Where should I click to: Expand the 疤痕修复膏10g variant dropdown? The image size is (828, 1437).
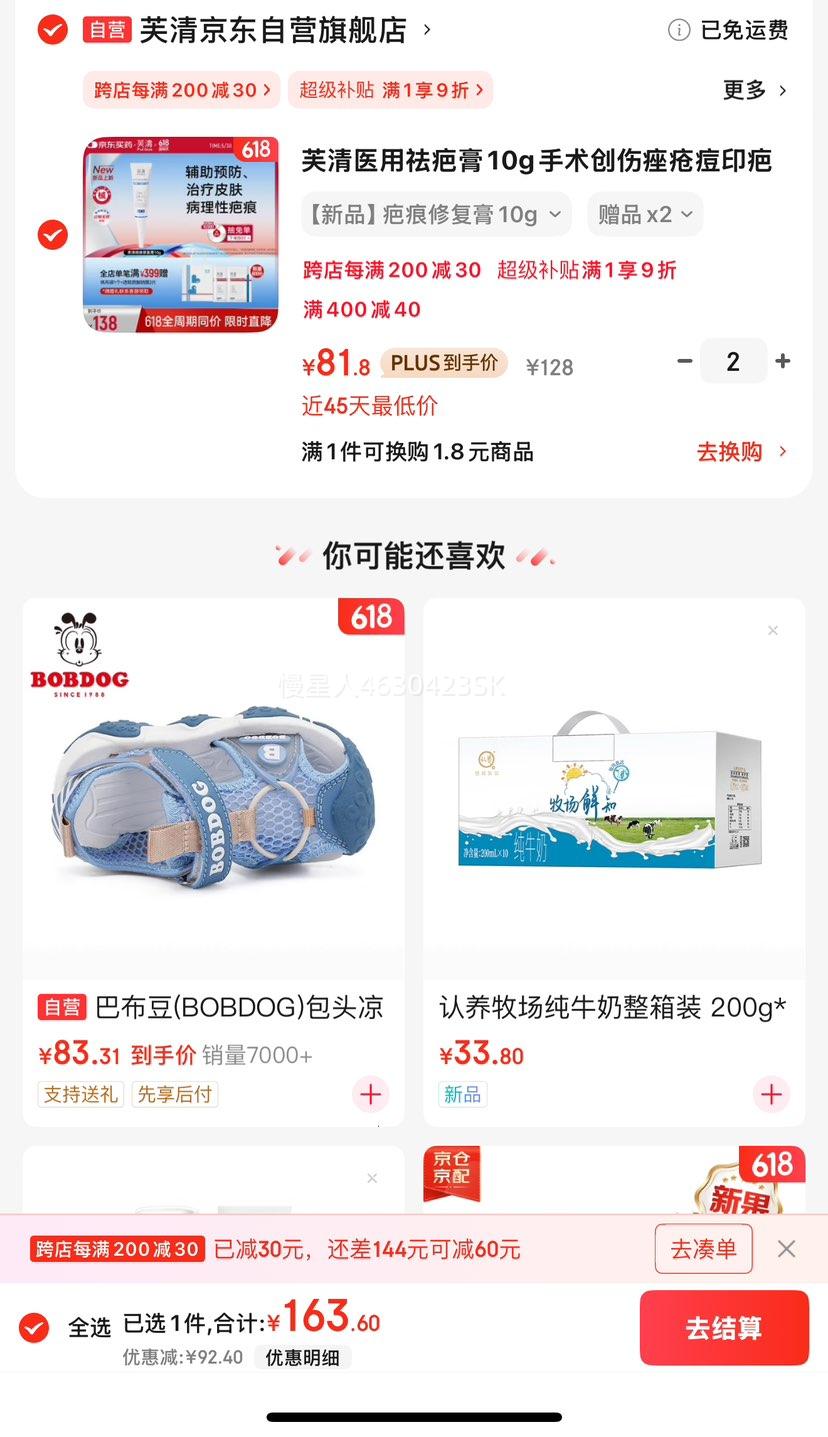tap(436, 214)
